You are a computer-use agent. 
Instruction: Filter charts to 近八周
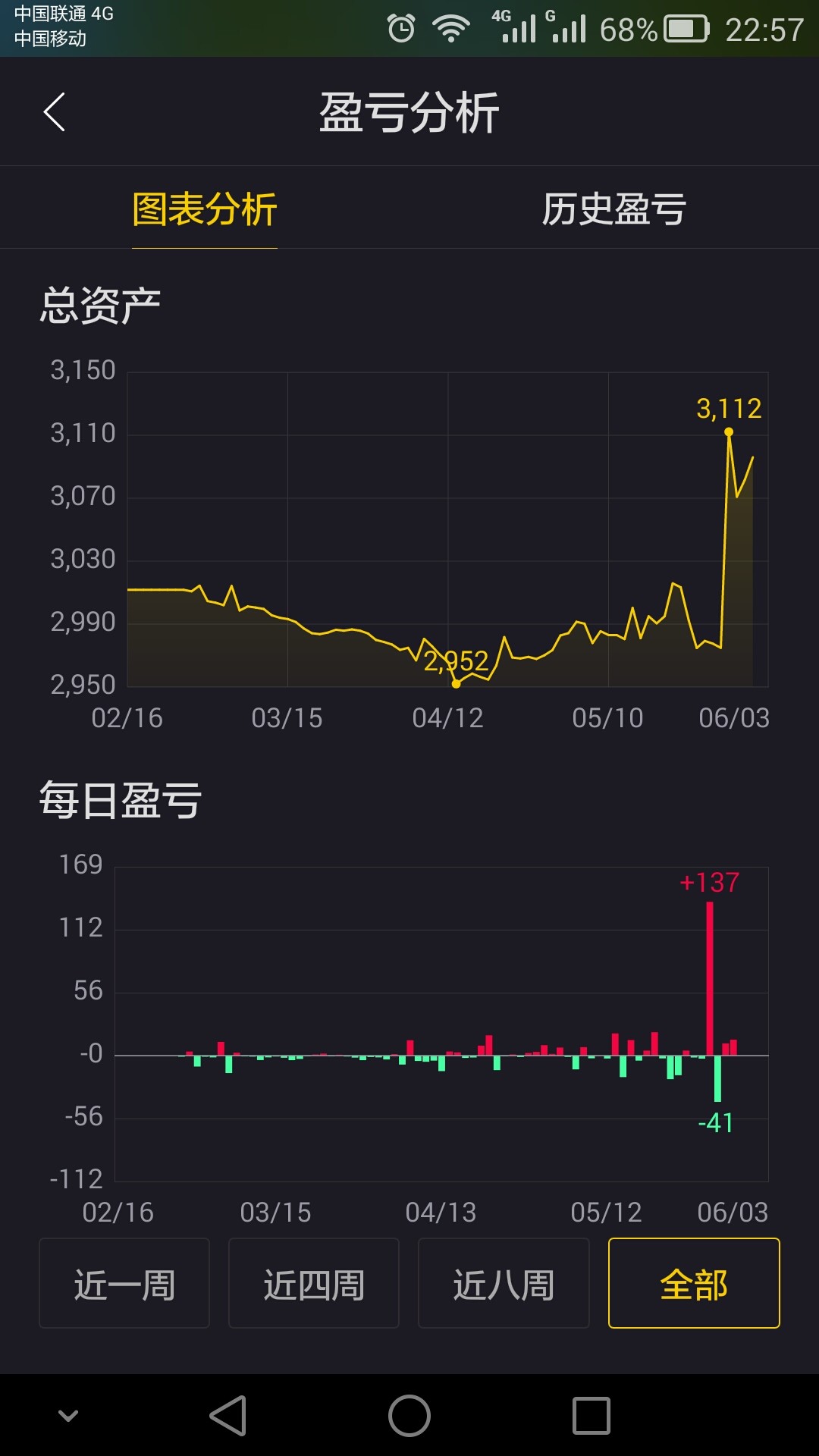[x=504, y=1283]
